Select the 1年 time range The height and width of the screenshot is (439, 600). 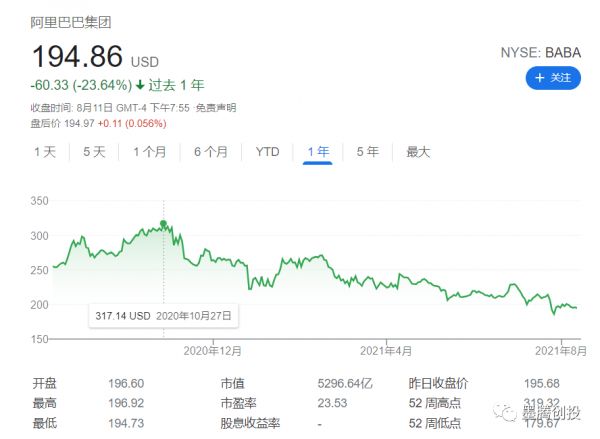pos(319,152)
